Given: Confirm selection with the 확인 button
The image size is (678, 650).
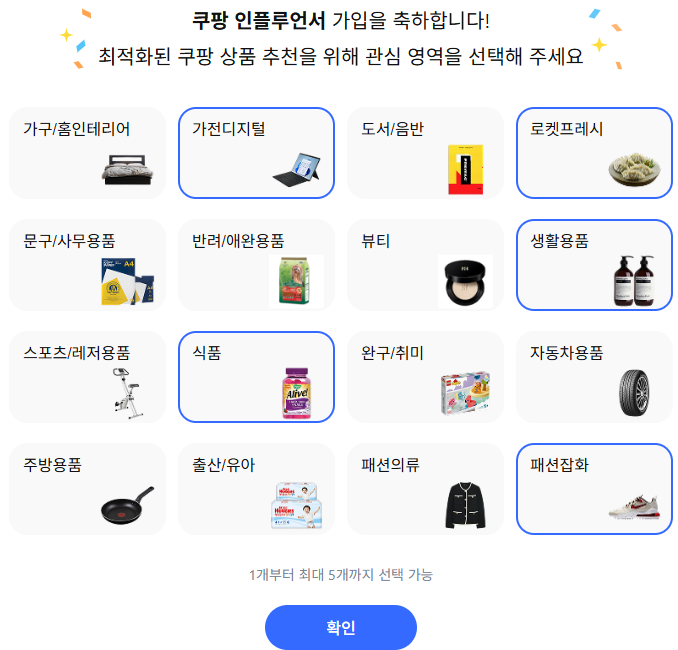Looking at the screenshot, I should click(x=341, y=627).
